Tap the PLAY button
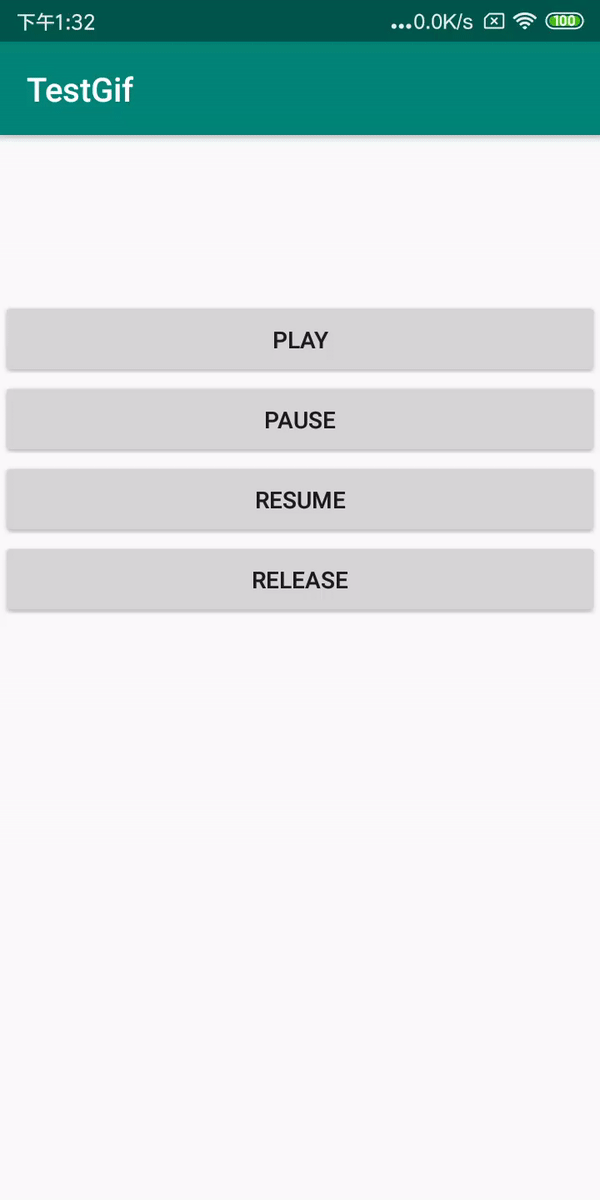Screen dimensions: 600x1200 coord(300,340)
